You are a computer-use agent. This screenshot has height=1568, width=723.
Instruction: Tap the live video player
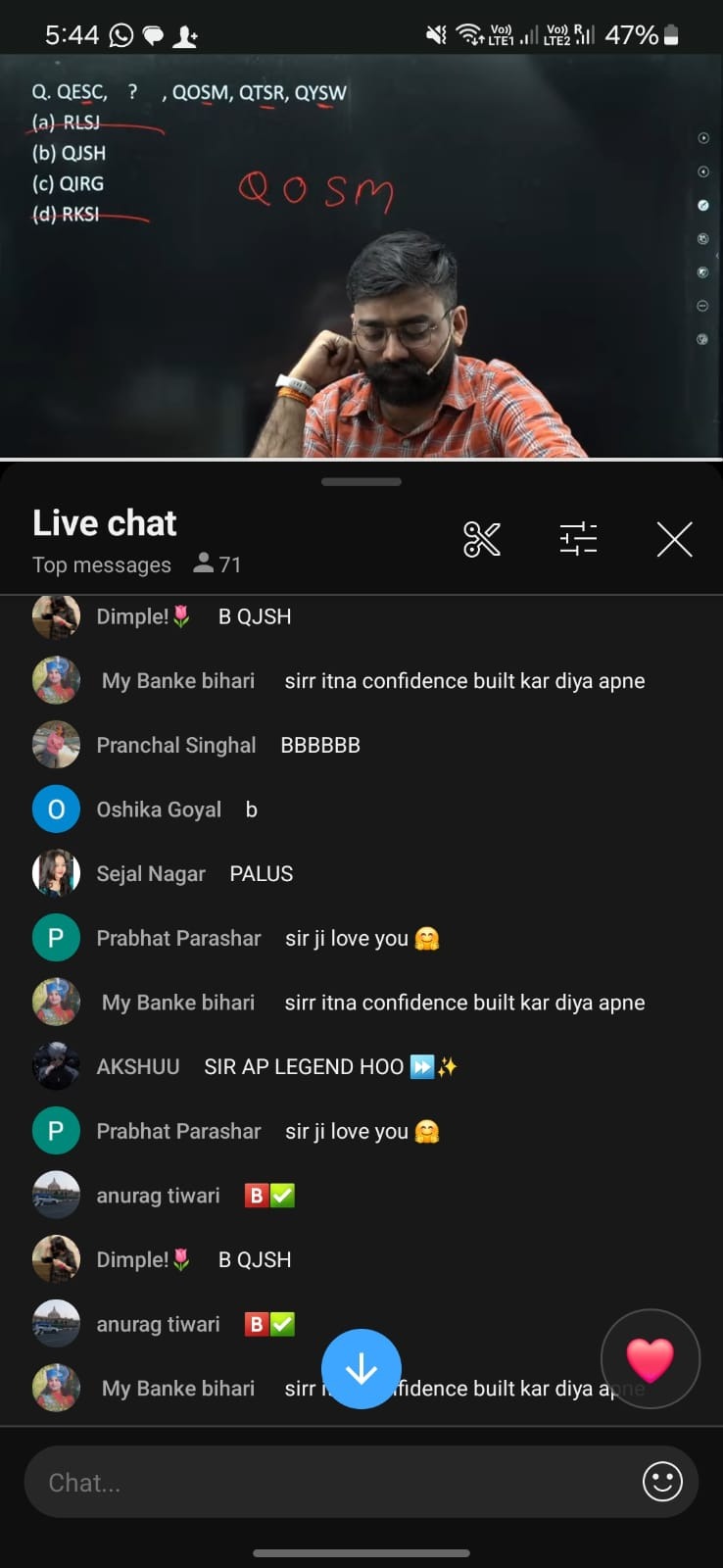tap(361, 257)
